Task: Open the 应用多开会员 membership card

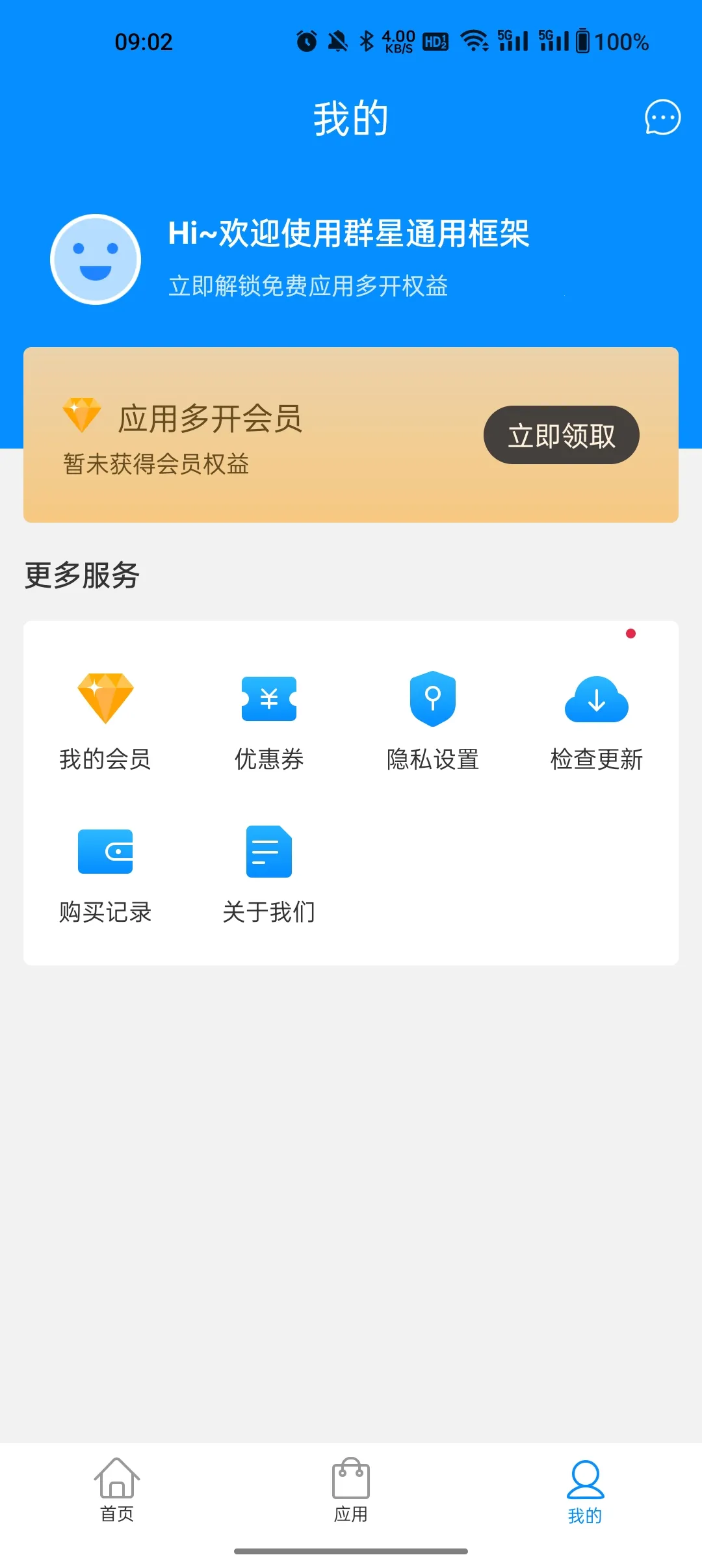Action: click(x=247, y=435)
